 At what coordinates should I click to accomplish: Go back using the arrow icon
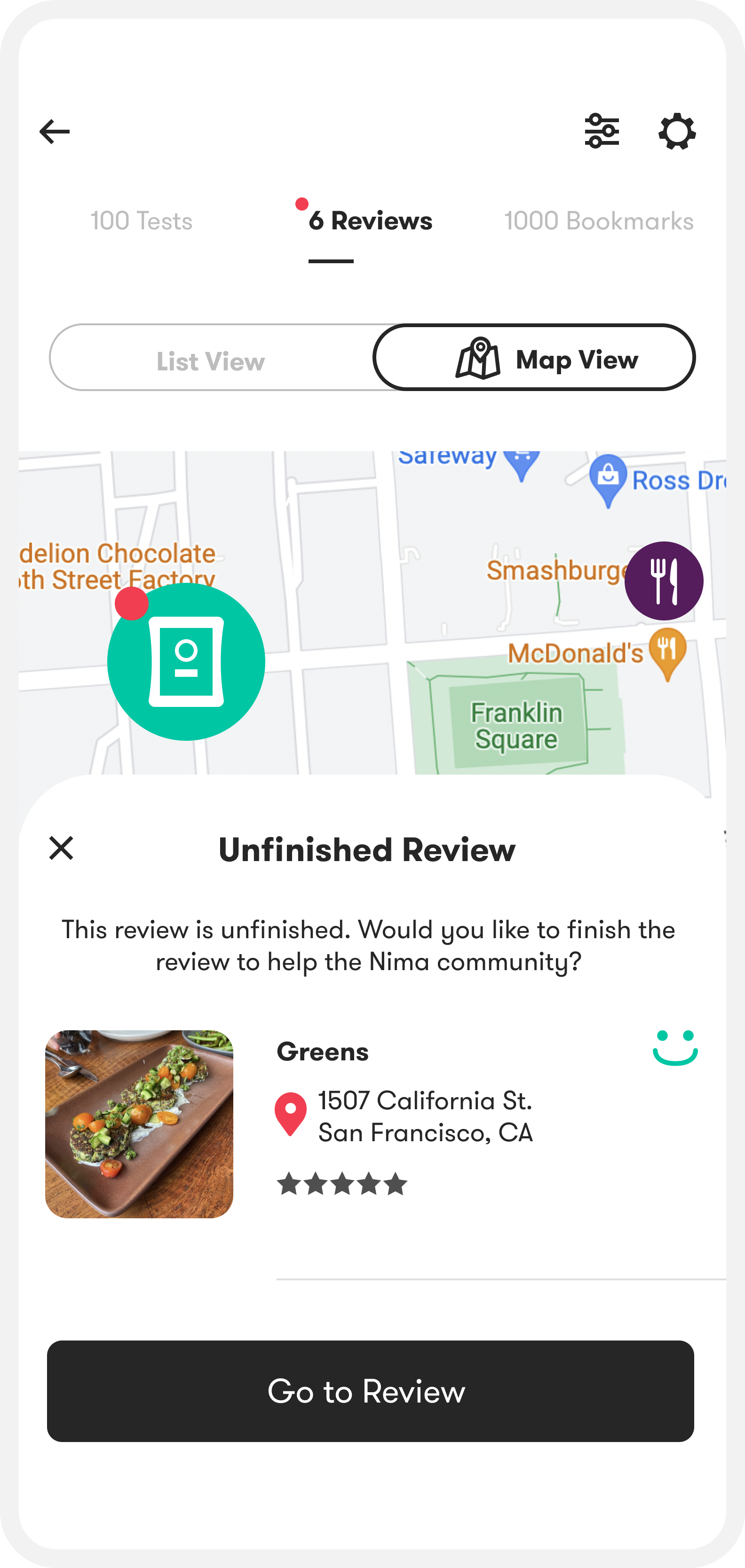tap(55, 132)
